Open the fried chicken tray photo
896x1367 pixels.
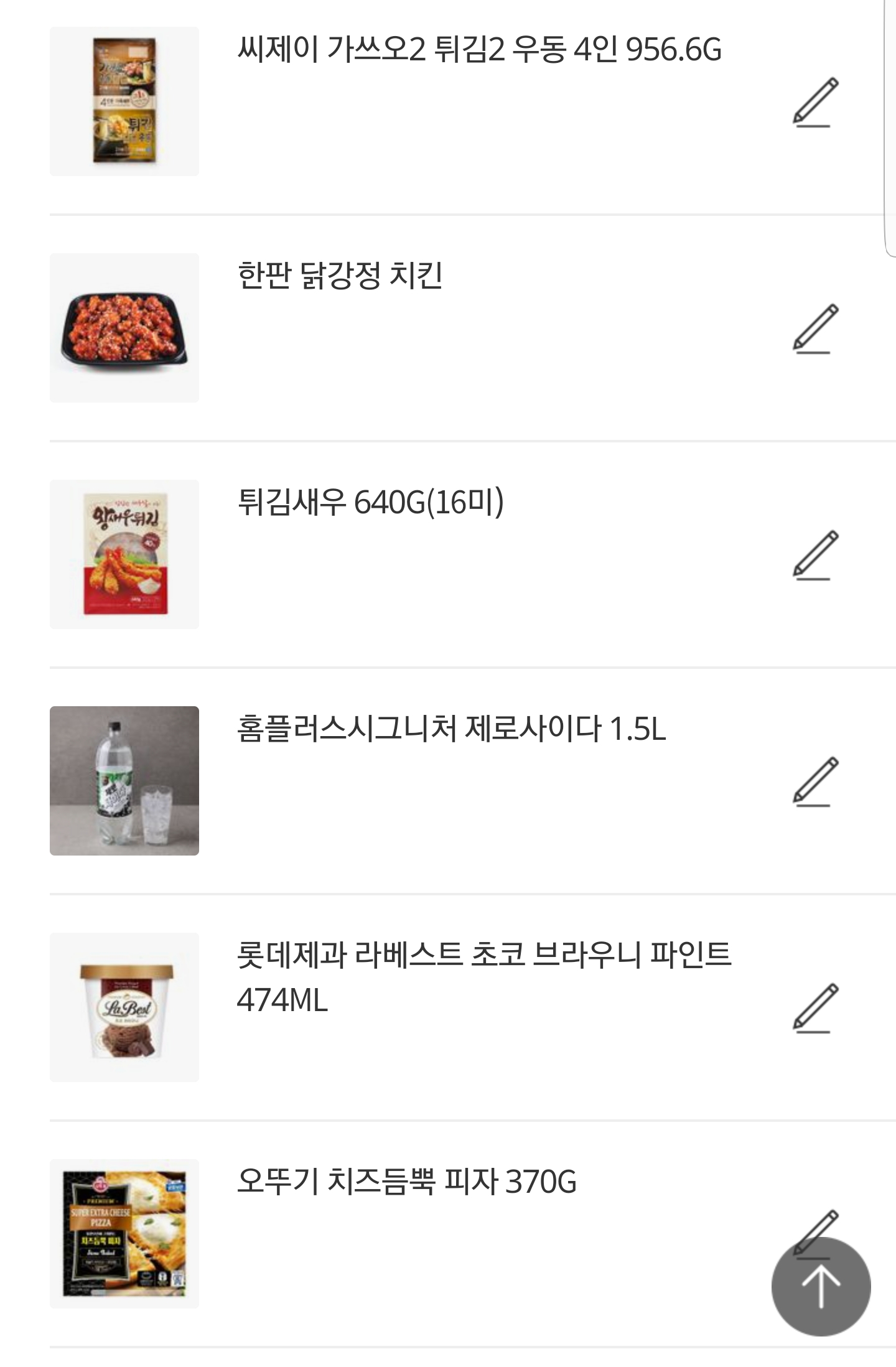tap(124, 328)
